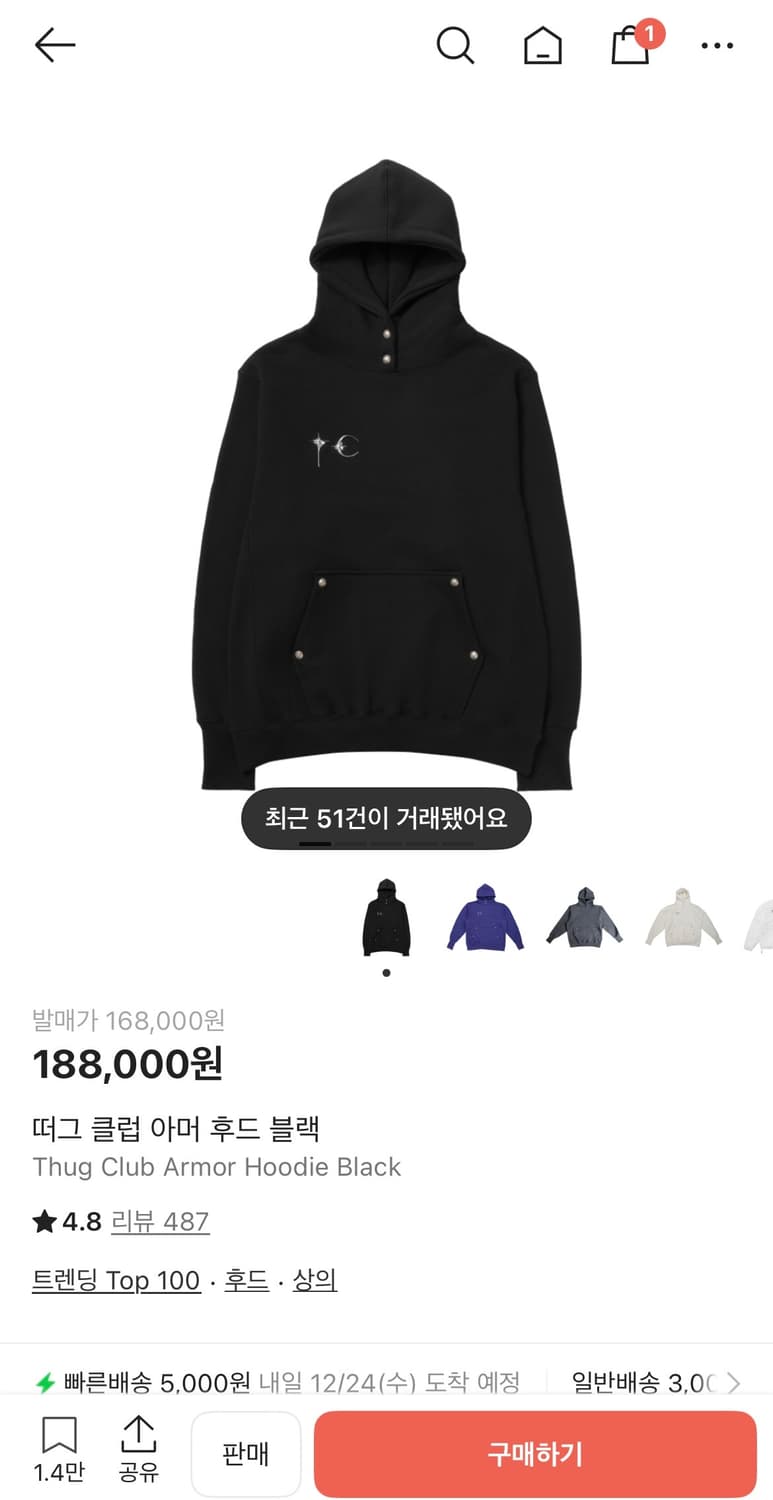
Task: Open the 트렌딩 Top 100 category
Action: coord(116,1281)
